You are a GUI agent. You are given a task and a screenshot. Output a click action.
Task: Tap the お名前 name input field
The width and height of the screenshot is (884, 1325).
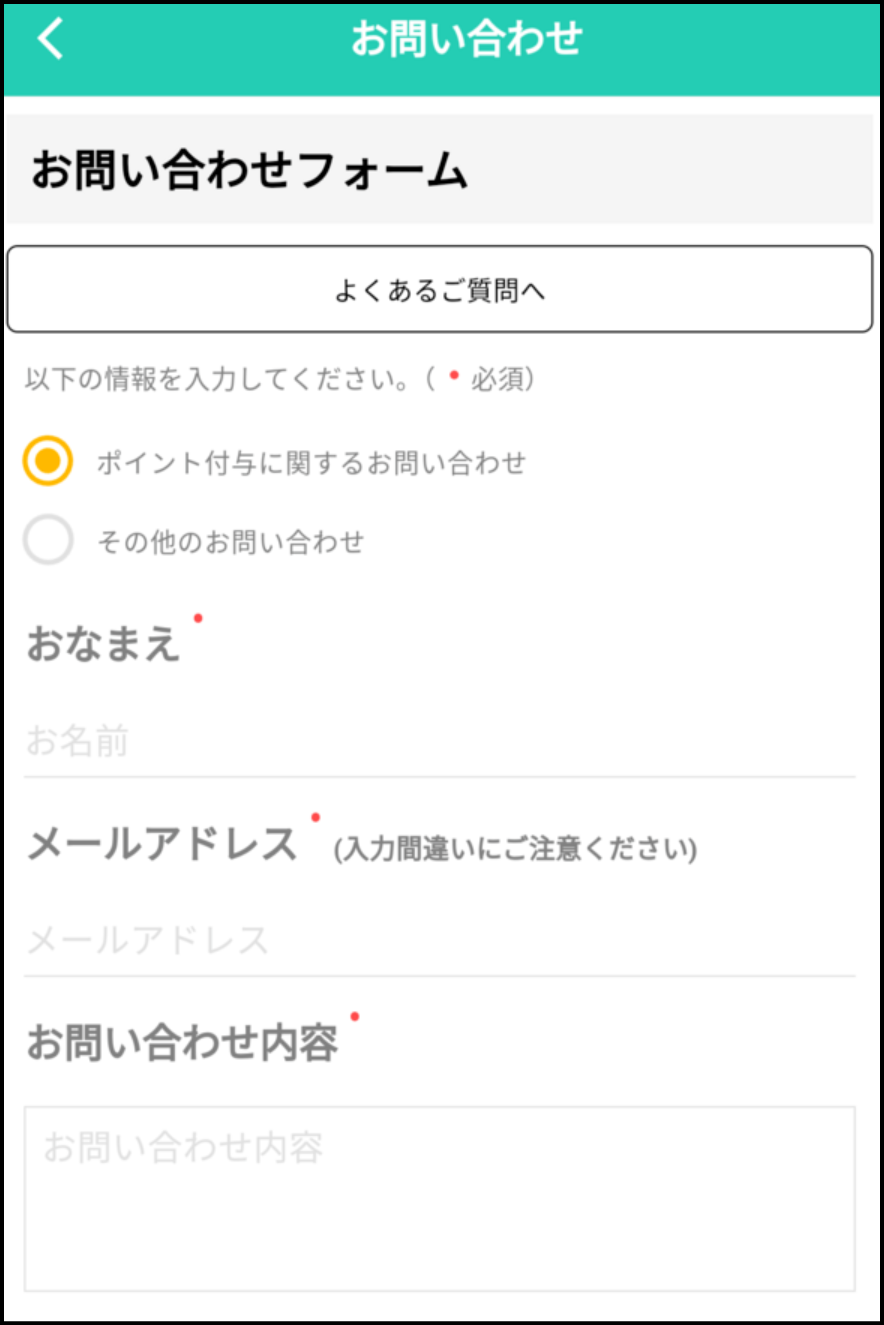tap(440, 743)
